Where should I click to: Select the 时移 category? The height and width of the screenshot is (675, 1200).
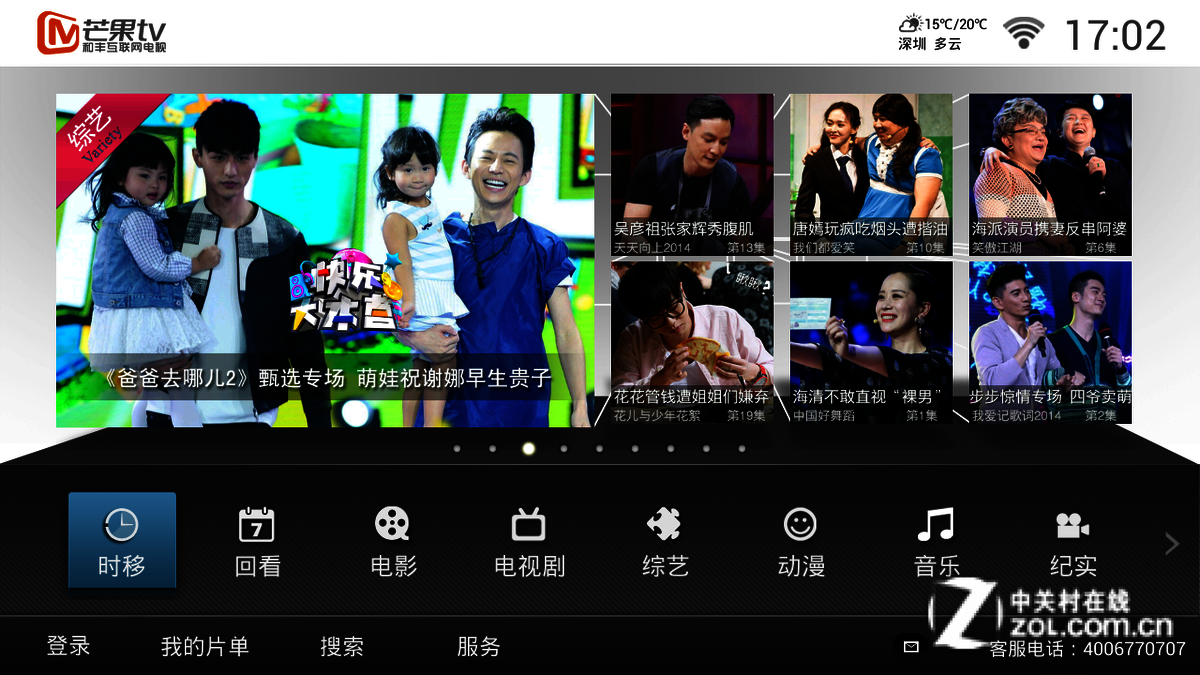point(122,541)
